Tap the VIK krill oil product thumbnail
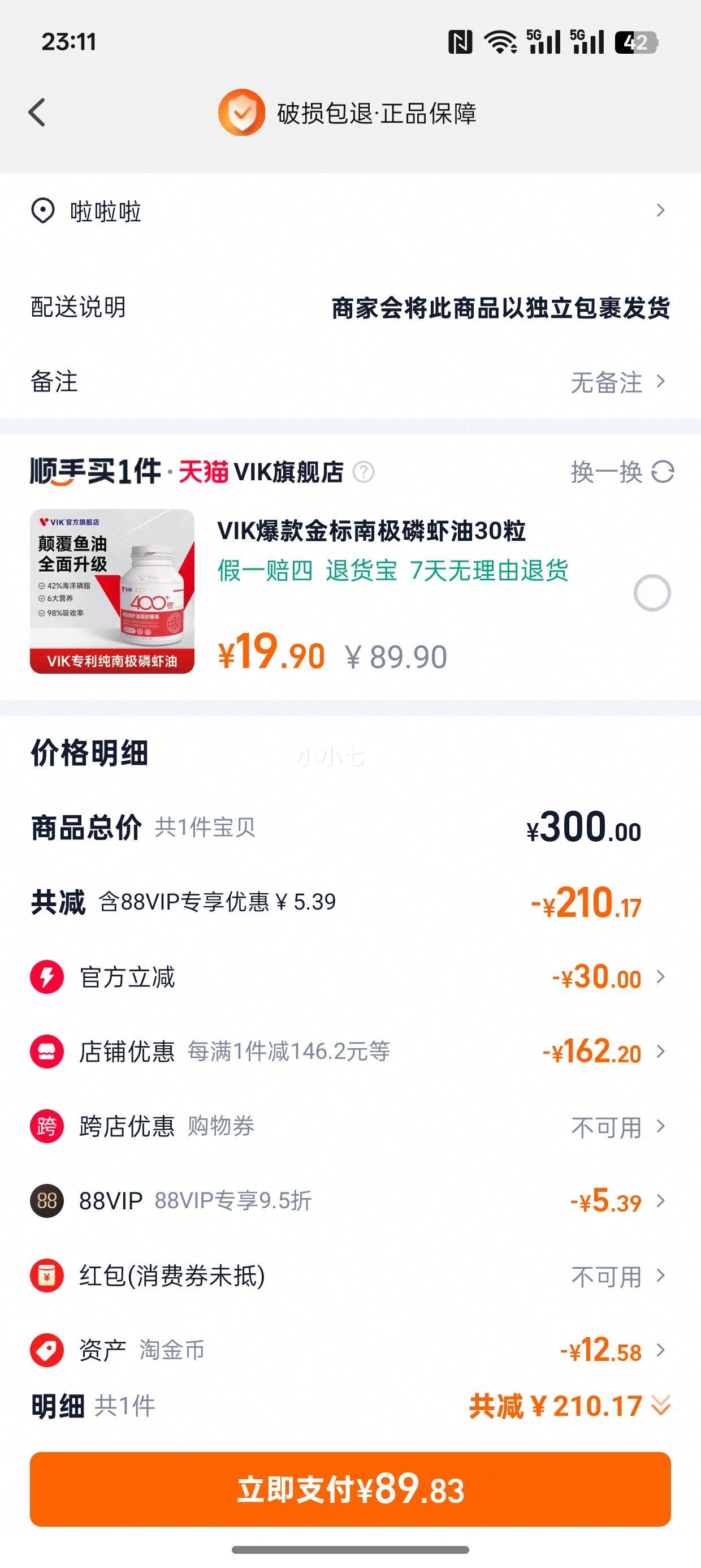 click(x=111, y=592)
